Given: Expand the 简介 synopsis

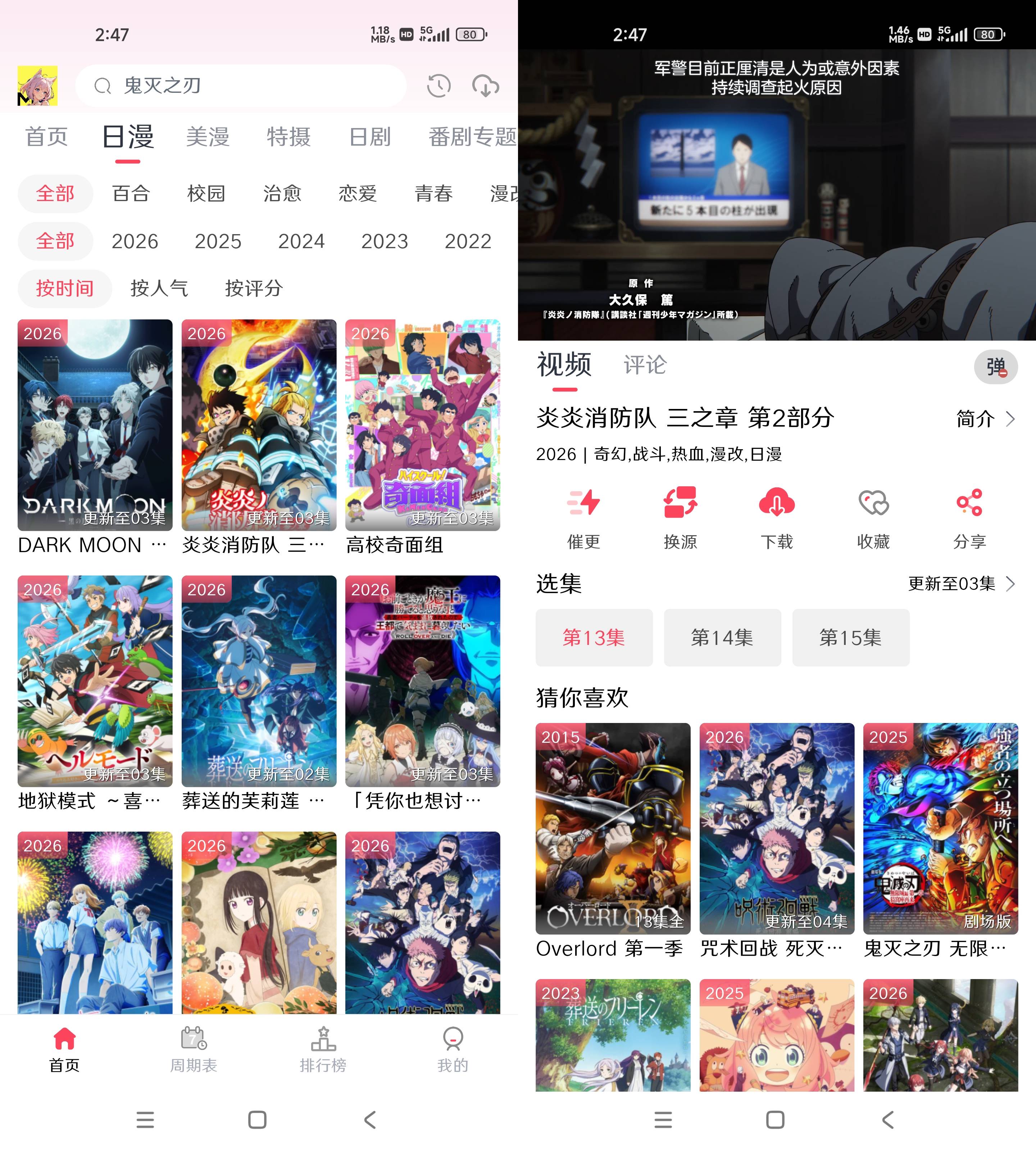Looking at the screenshot, I should (985, 419).
